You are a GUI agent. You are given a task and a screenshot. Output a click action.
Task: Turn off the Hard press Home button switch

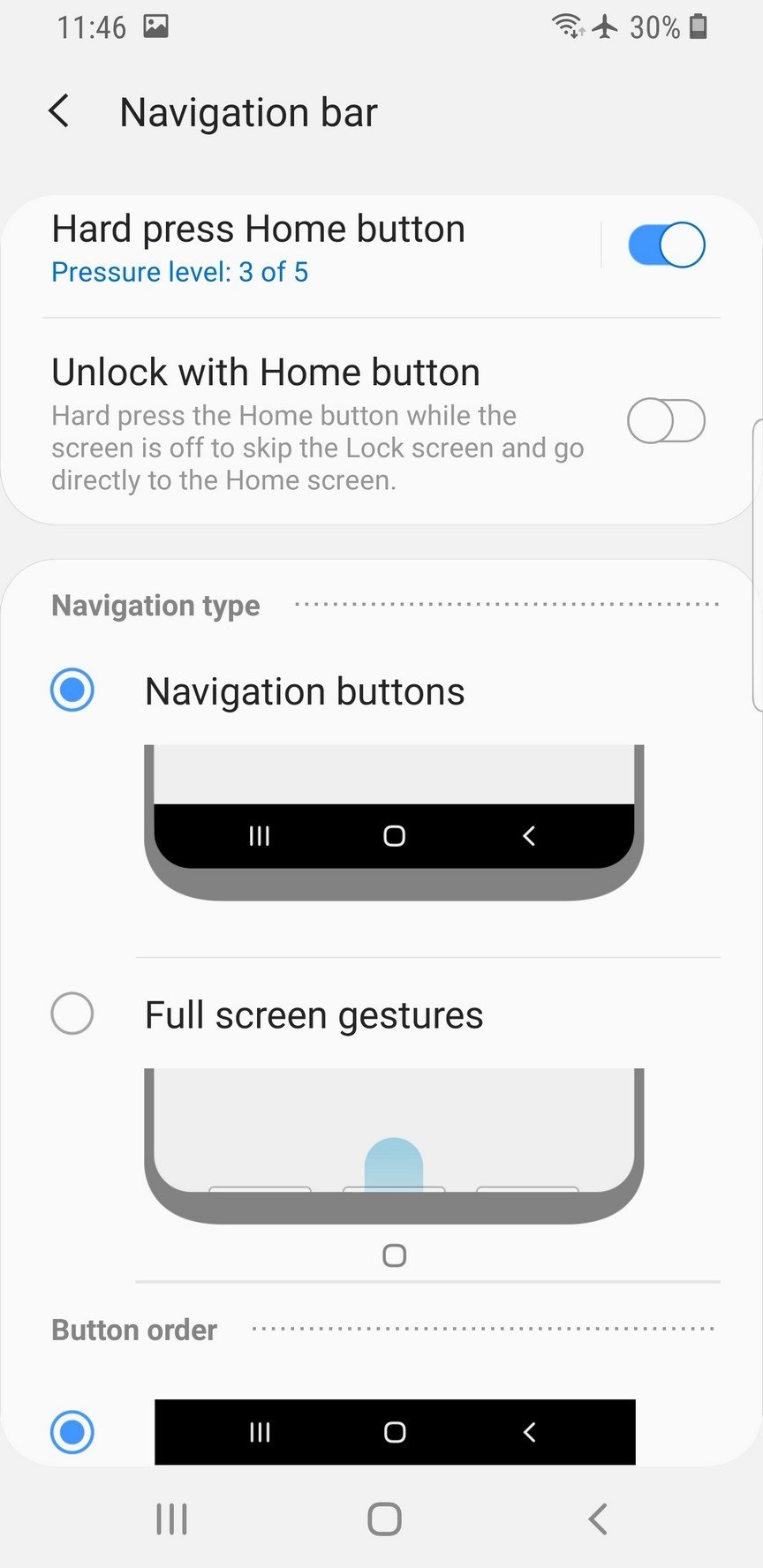(666, 245)
